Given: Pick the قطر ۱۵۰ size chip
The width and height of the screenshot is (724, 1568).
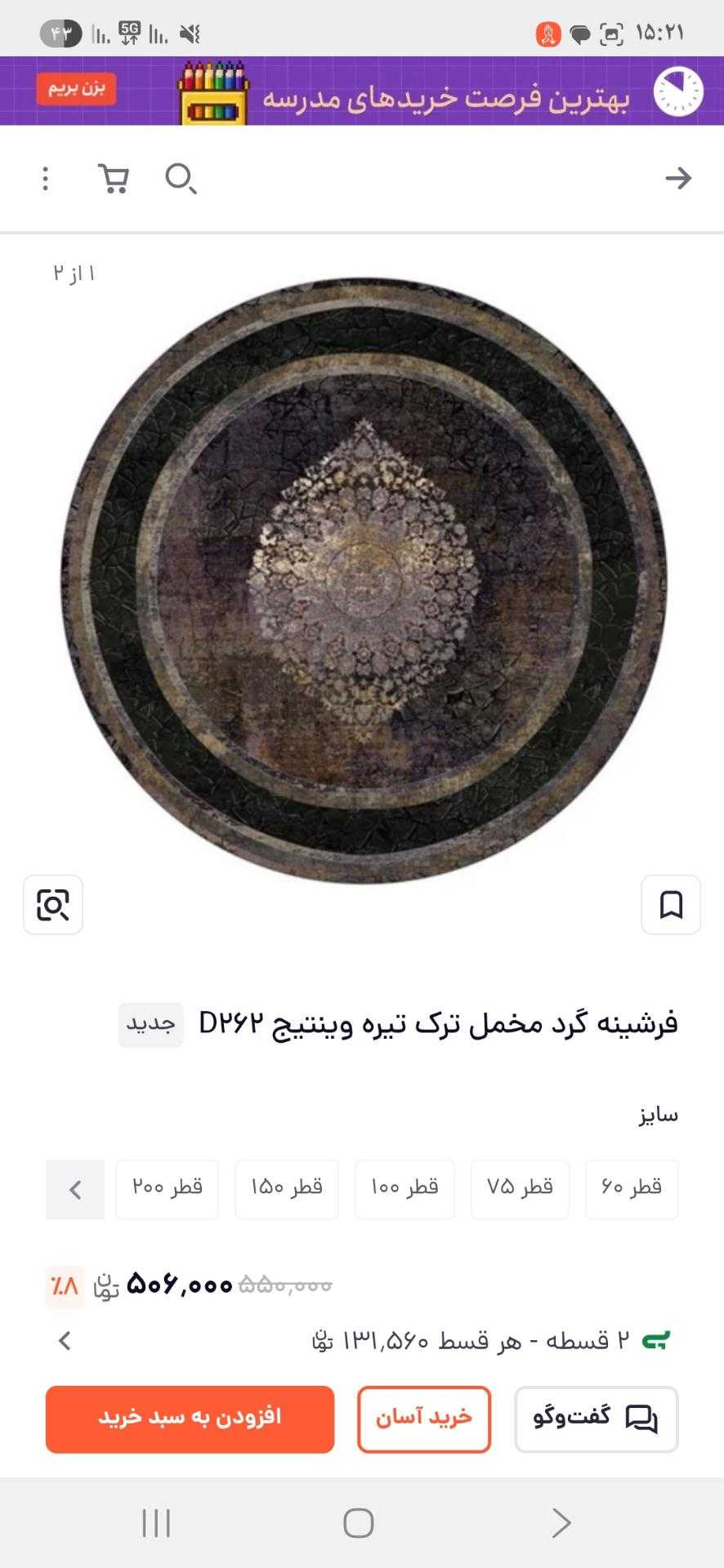Looking at the screenshot, I should point(287,1189).
